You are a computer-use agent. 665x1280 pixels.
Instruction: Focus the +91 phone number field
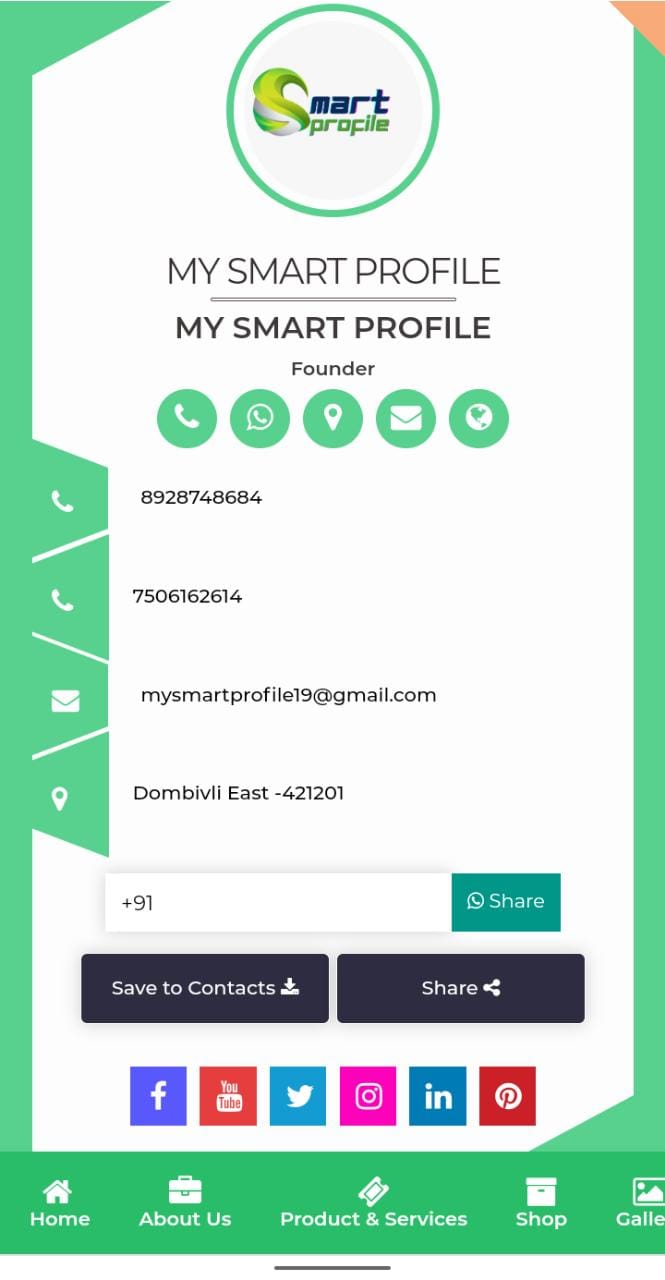click(x=278, y=902)
